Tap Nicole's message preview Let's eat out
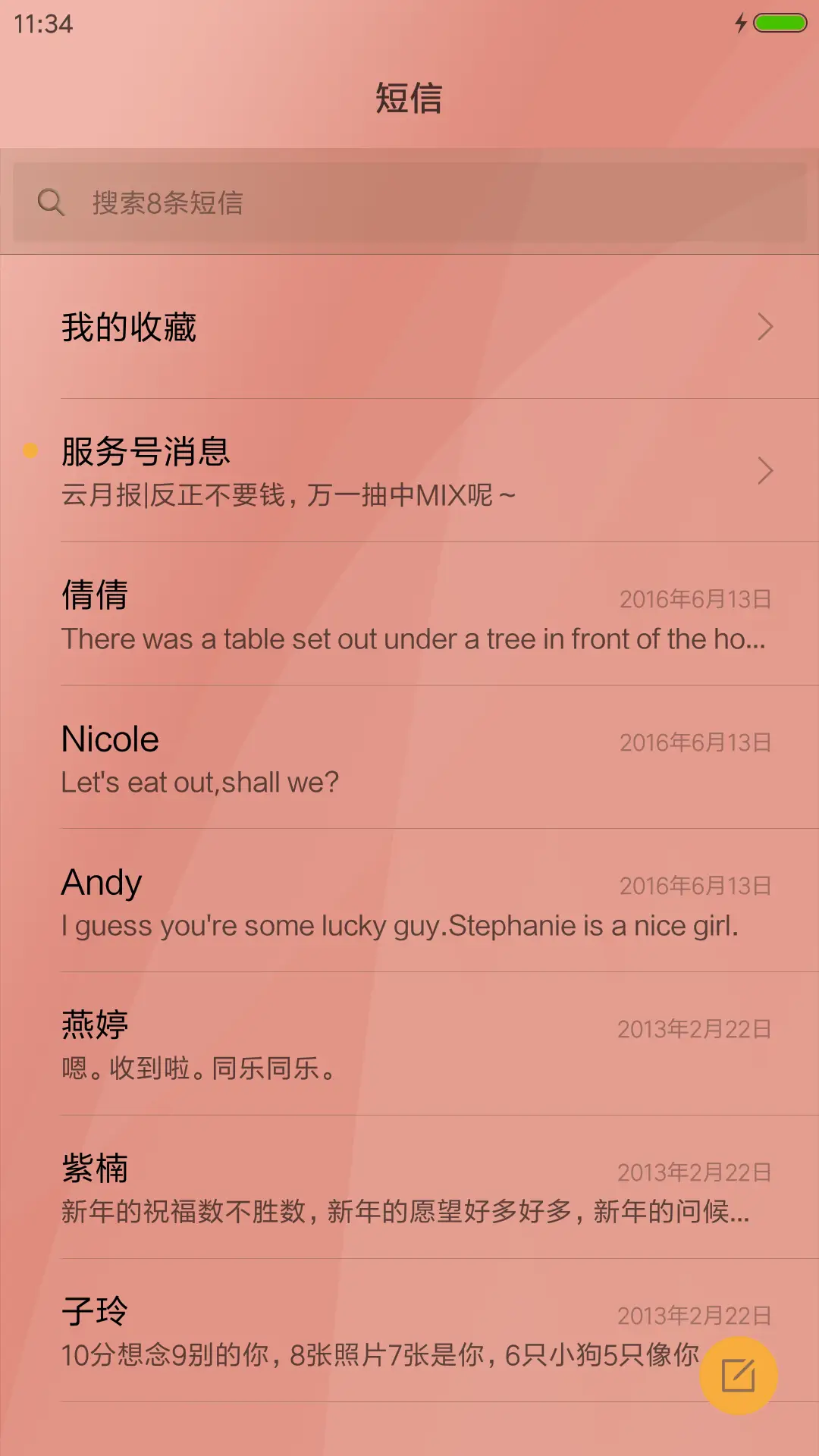The width and height of the screenshot is (819, 1456). 200,781
